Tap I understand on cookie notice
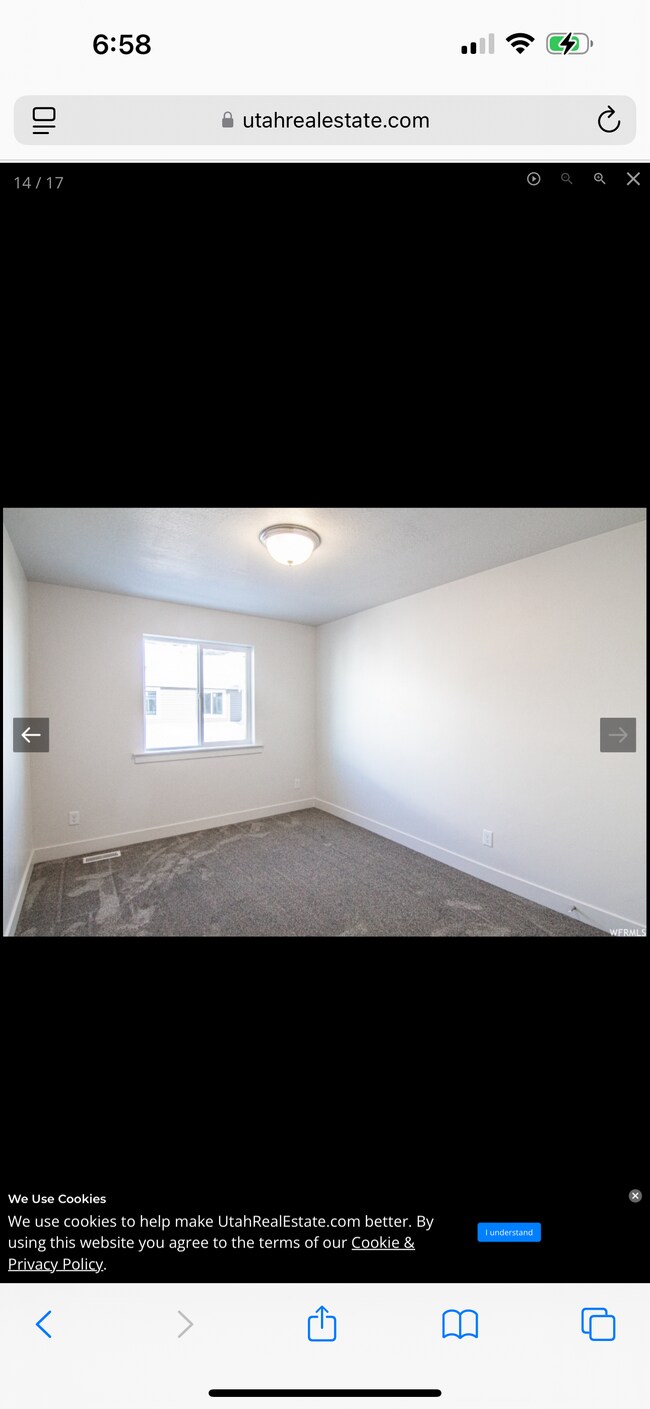The width and height of the screenshot is (650, 1409). 509,1232
